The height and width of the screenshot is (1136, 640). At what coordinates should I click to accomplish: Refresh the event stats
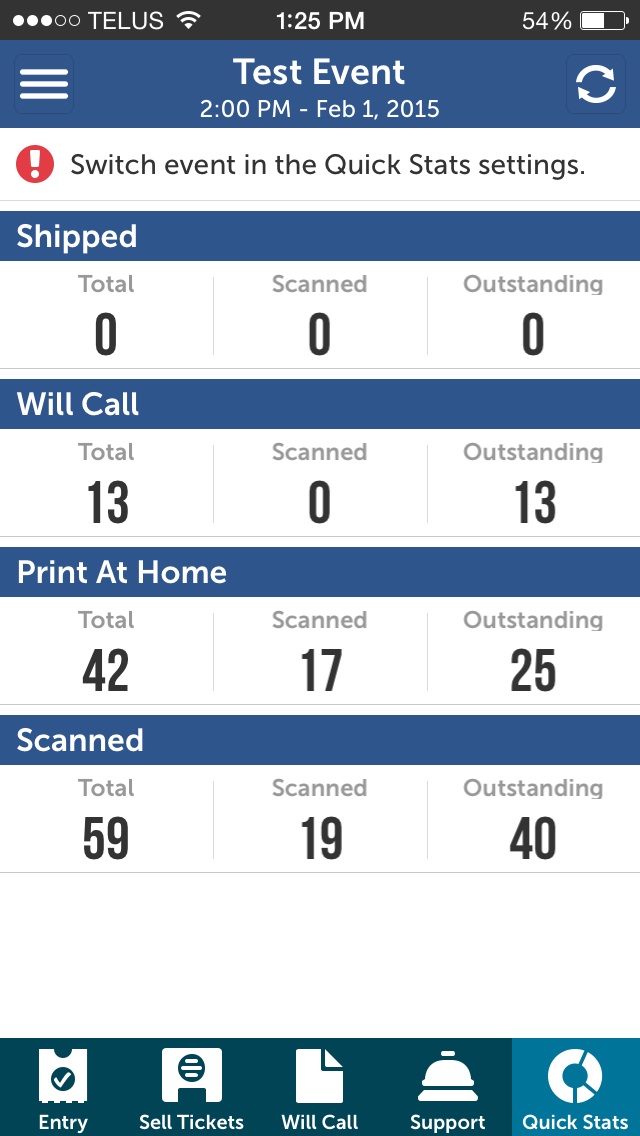pos(596,84)
